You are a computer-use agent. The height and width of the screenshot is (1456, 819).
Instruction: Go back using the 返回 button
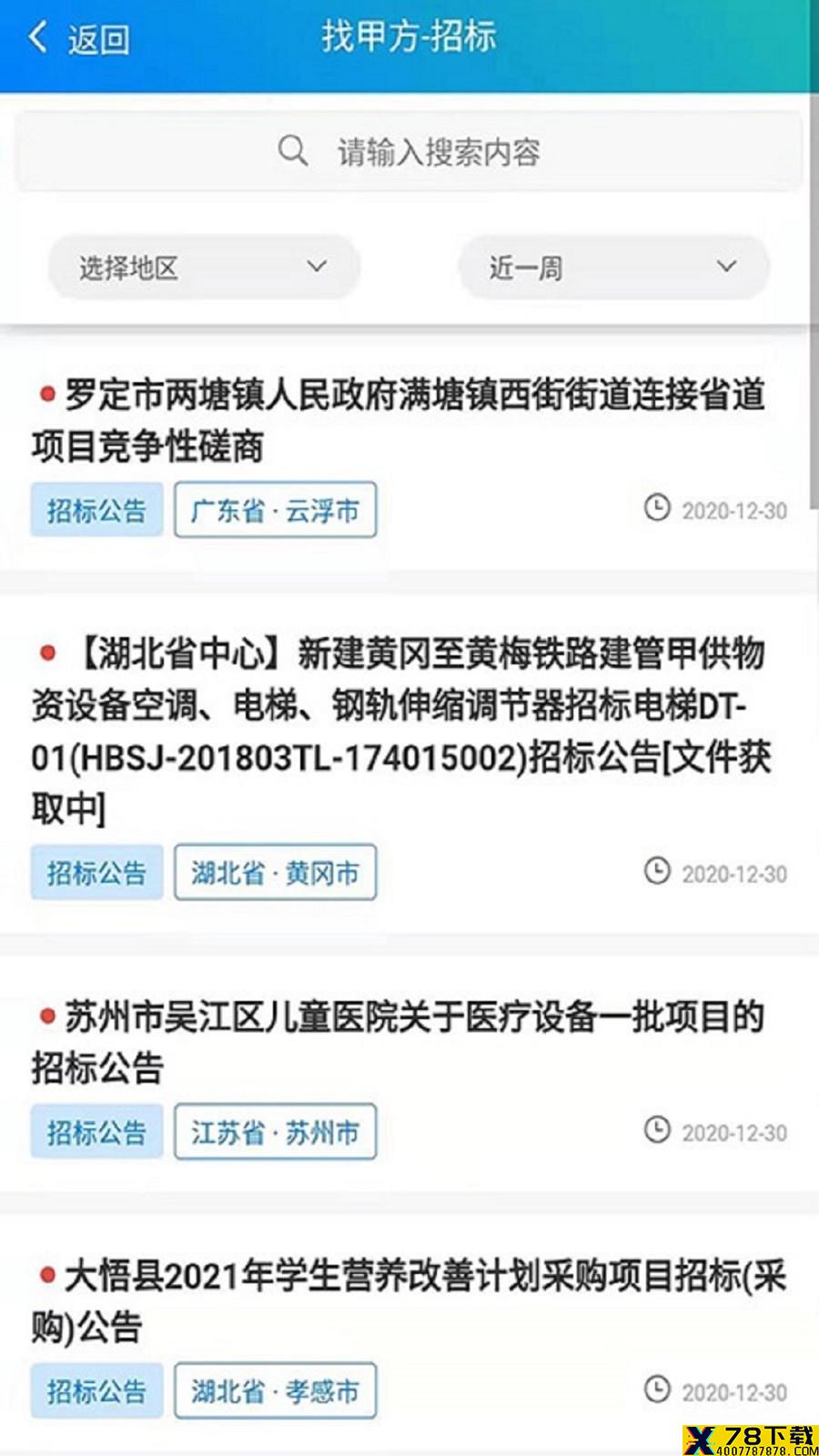coord(78,38)
